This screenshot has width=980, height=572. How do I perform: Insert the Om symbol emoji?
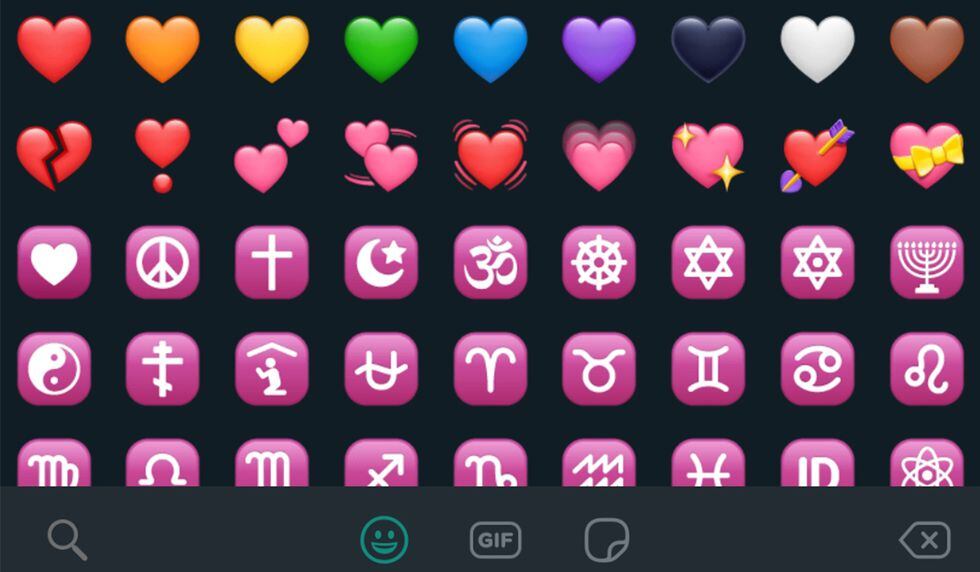490,262
